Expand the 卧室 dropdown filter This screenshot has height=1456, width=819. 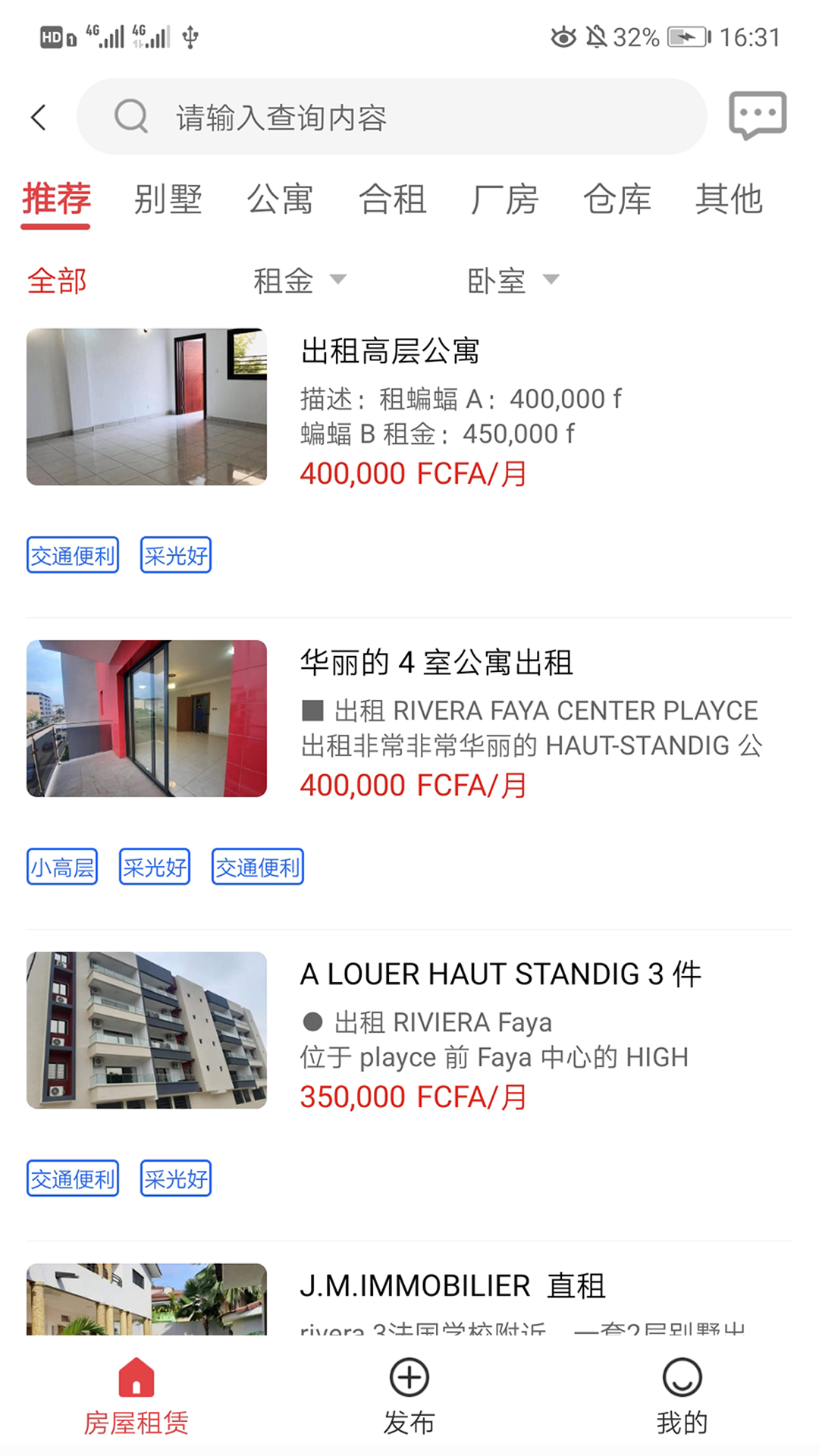point(513,281)
